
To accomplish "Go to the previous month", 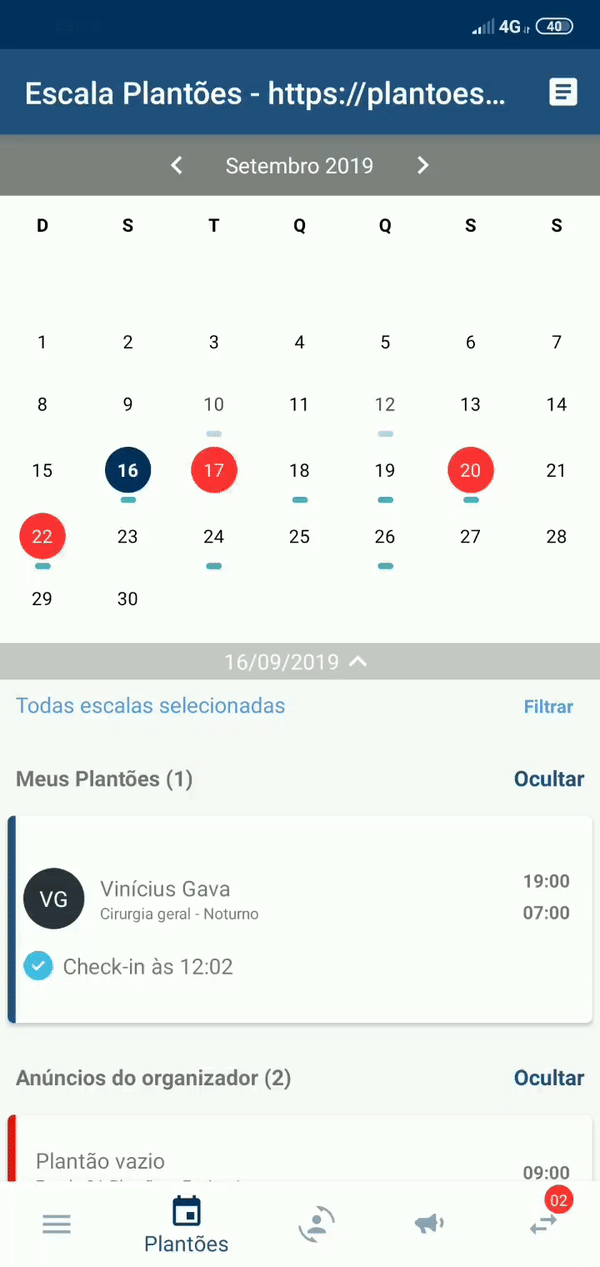I will pos(177,165).
